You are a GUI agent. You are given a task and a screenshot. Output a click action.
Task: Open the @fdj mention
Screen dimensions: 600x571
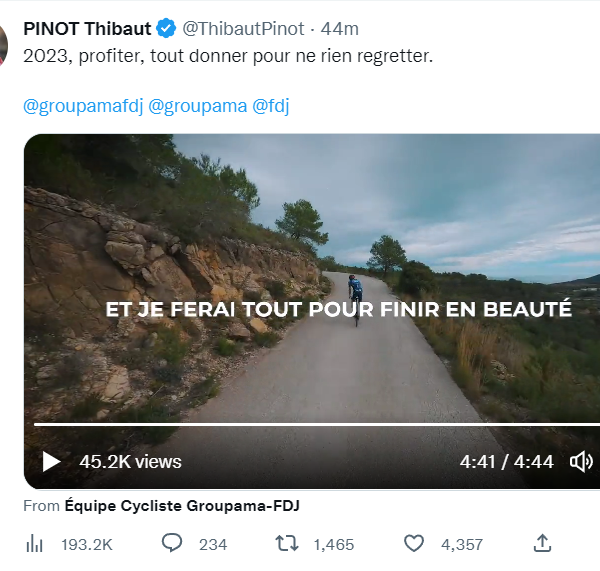pos(271,106)
